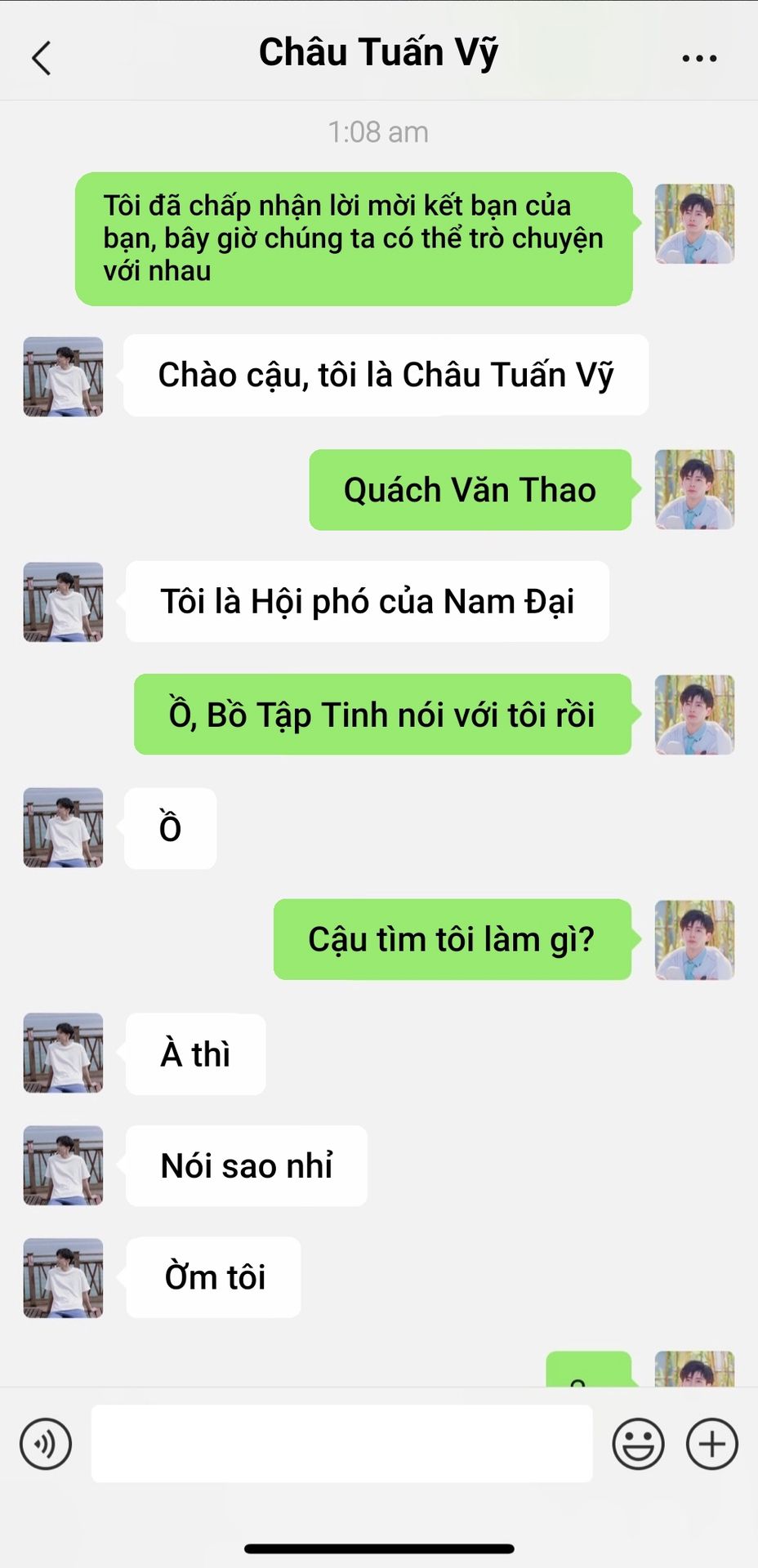Go back from Châu Tuấn Vỹ chat

tap(41, 58)
